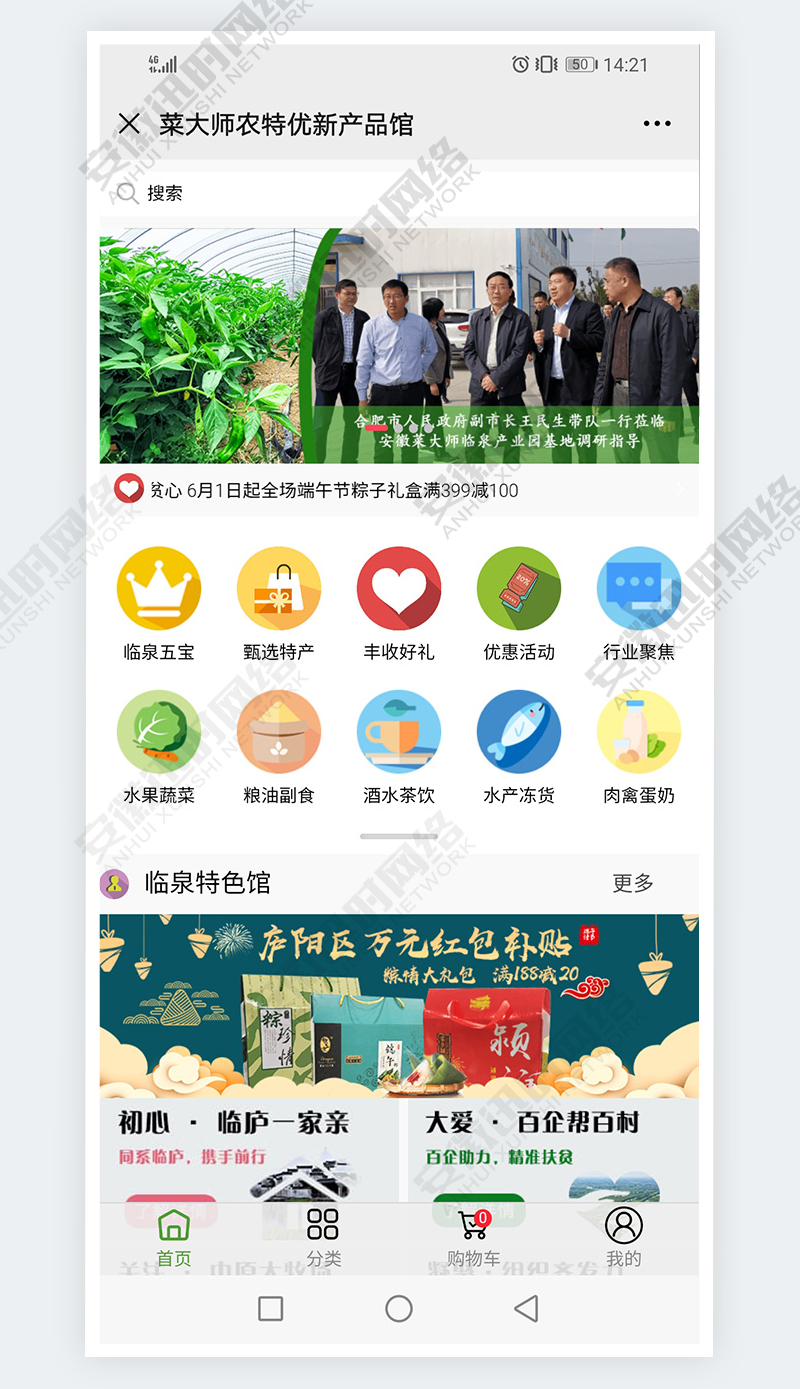Close the 菜大师农特优新产品馆 page
The image size is (800, 1389).
129,124
